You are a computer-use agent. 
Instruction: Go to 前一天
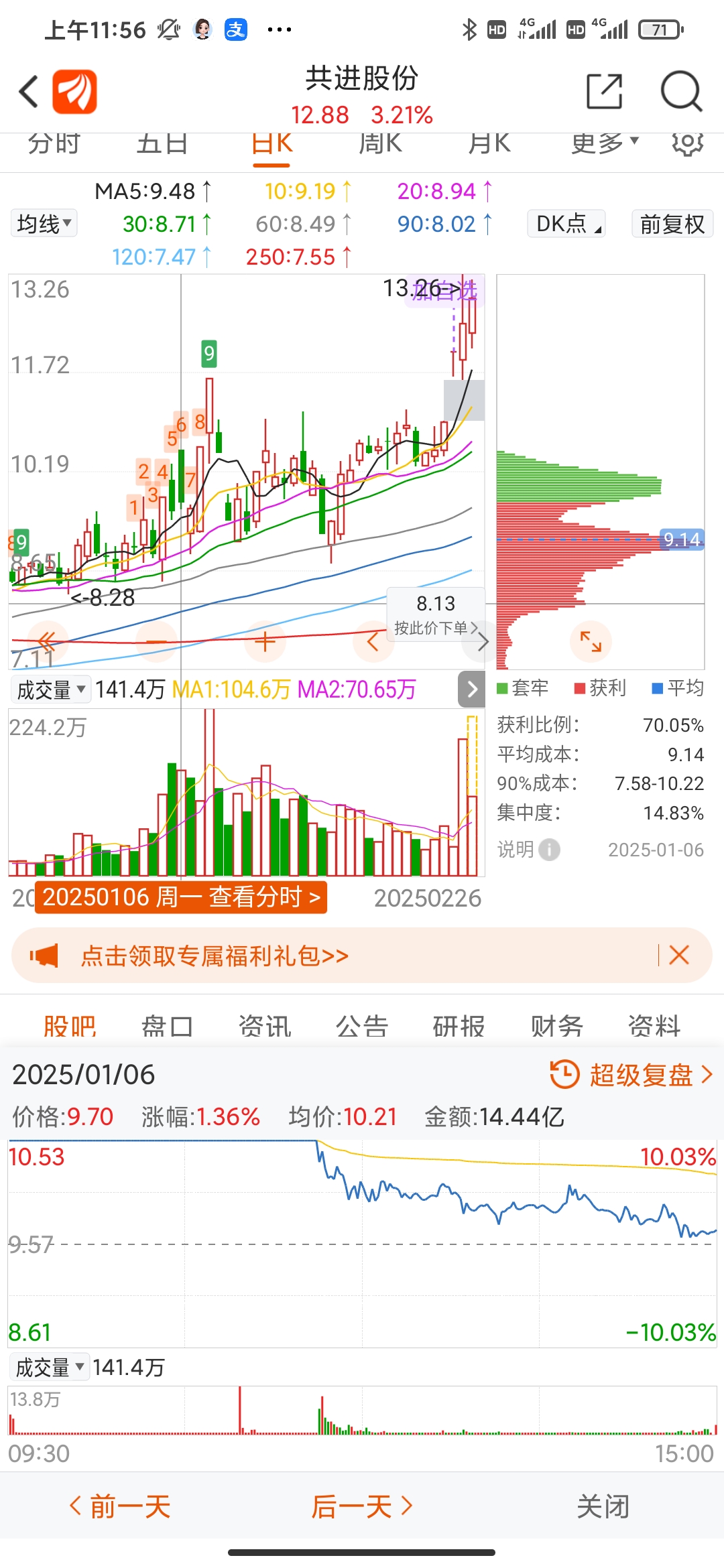tap(121, 1507)
